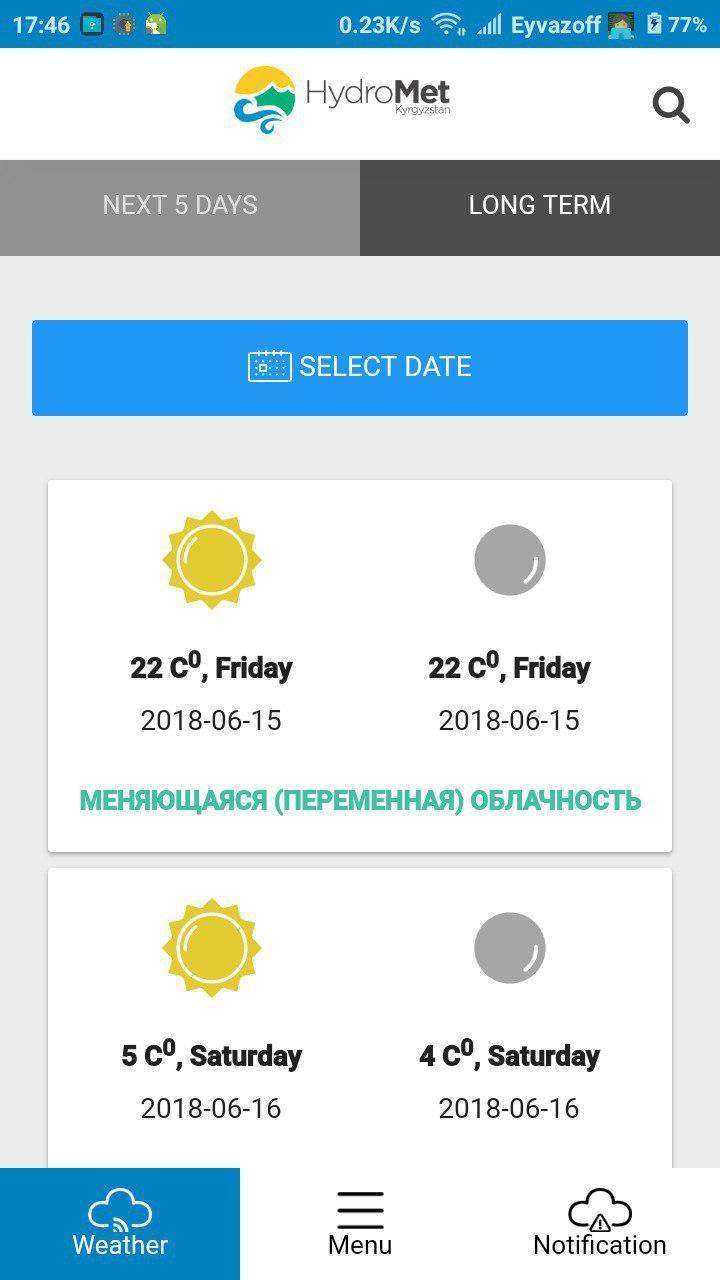Tap the 22 C Friday temperature label
The width and height of the screenshot is (720, 1280).
210,668
